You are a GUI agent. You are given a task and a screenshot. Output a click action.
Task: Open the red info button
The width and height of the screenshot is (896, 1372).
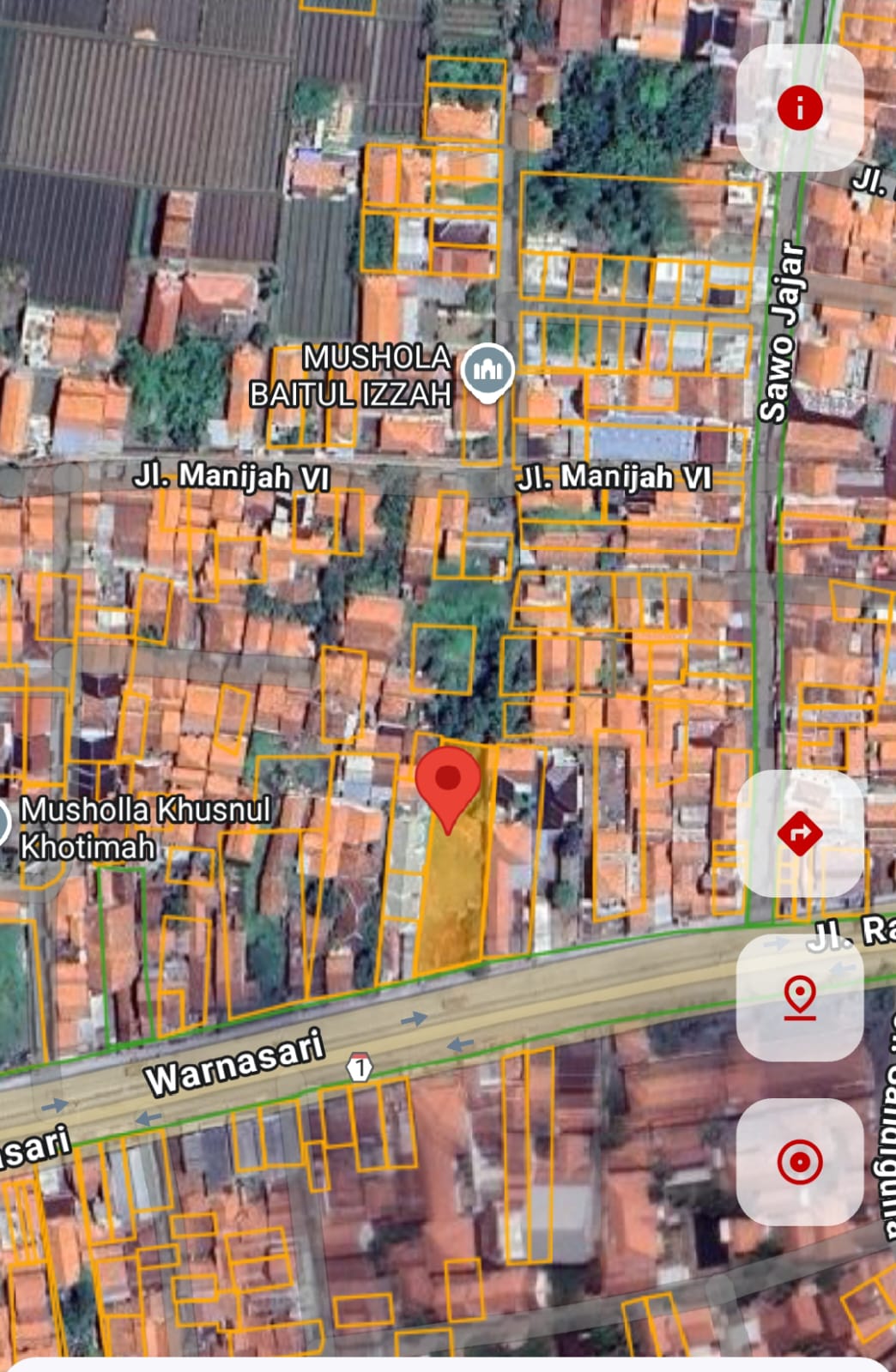coord(800,108)
